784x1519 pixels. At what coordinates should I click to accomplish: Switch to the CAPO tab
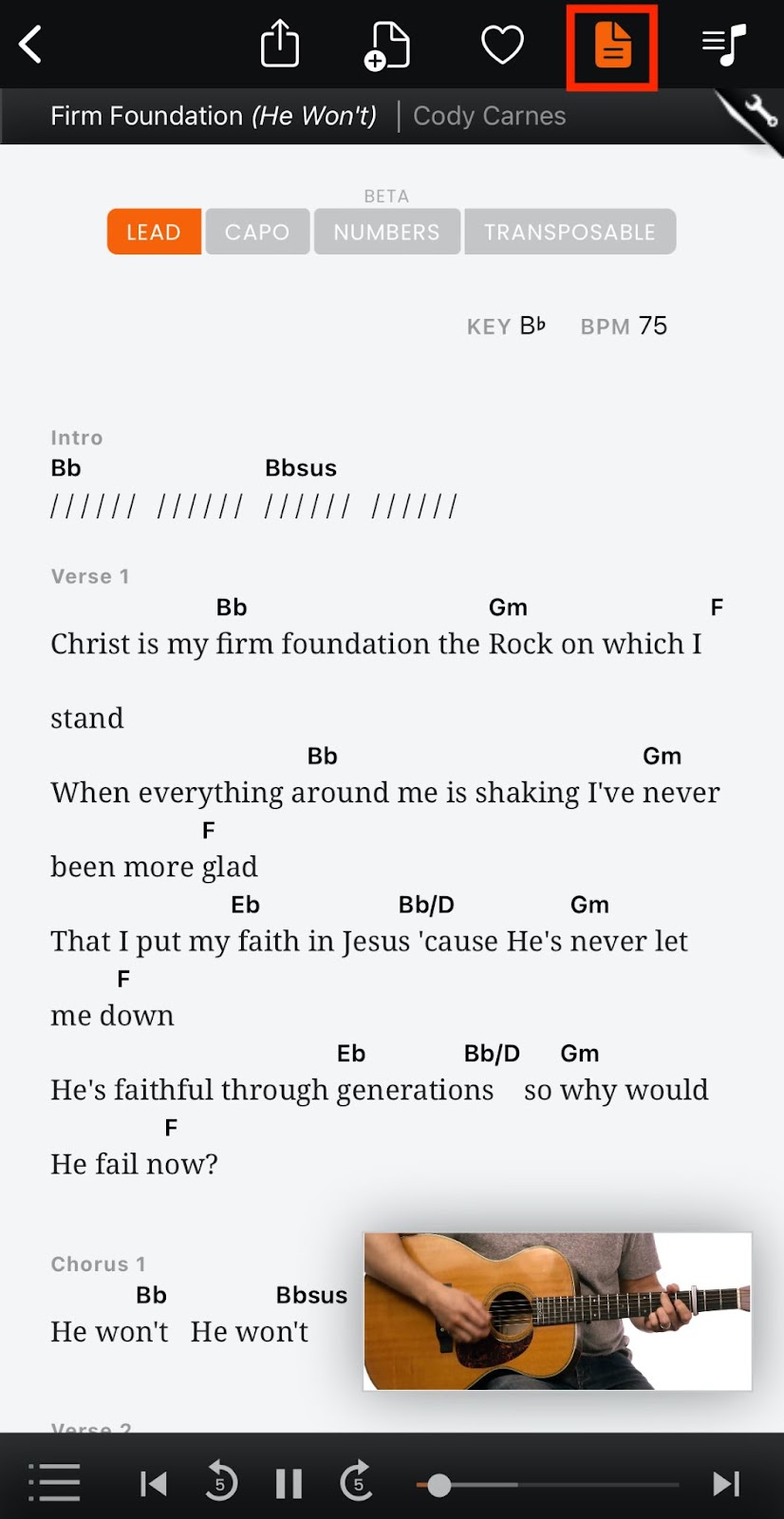point(257,232)
